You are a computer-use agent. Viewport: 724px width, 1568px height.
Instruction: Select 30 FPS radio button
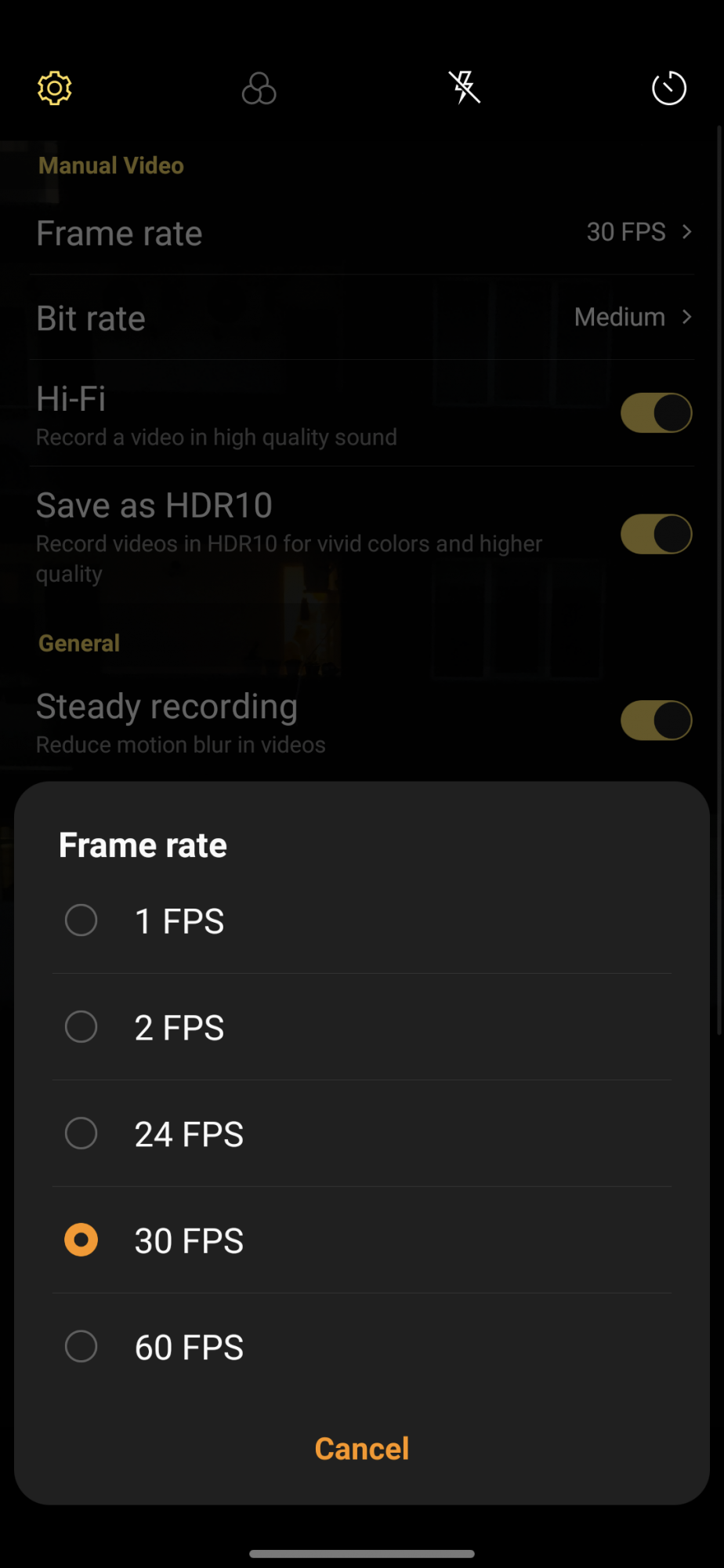click(81, 1240)
